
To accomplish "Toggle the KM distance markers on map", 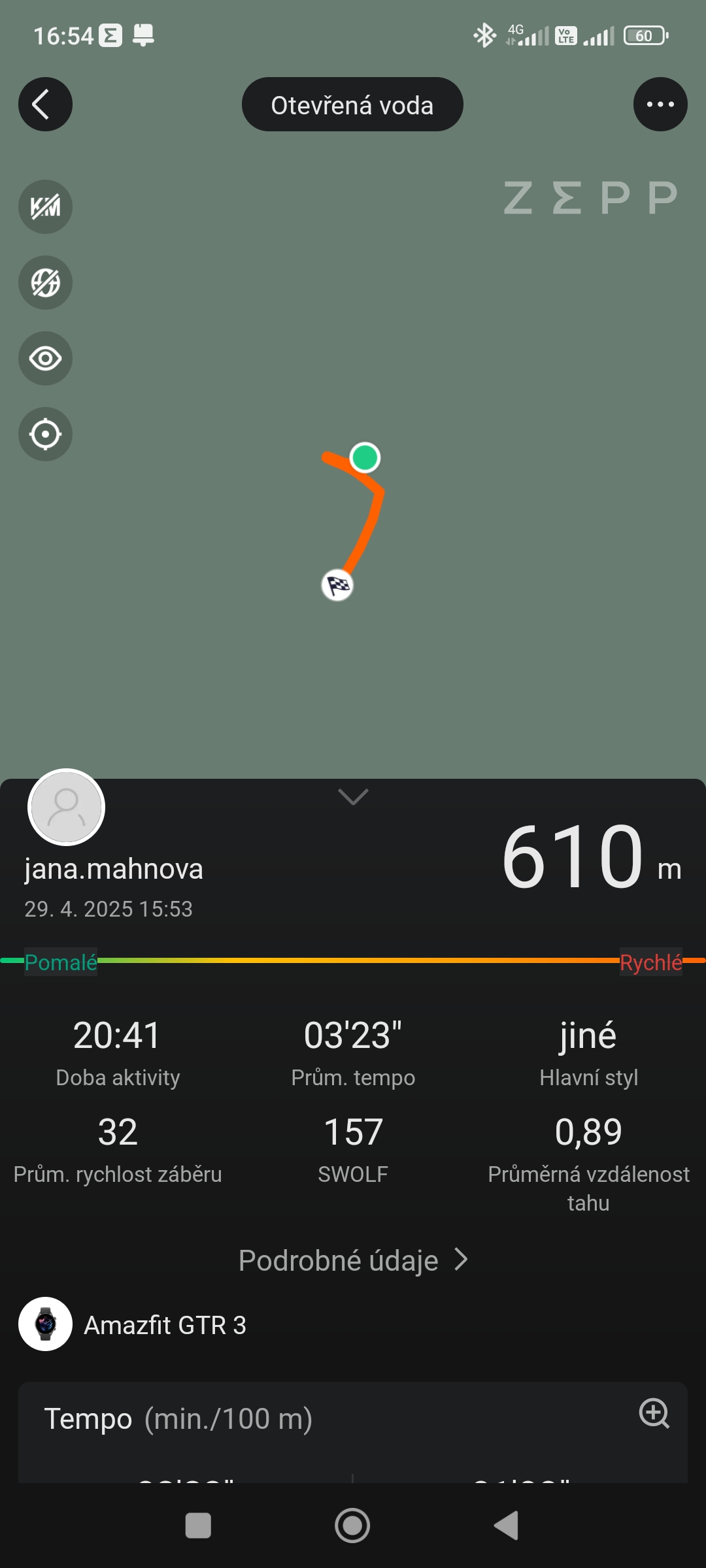I will 45,207.
